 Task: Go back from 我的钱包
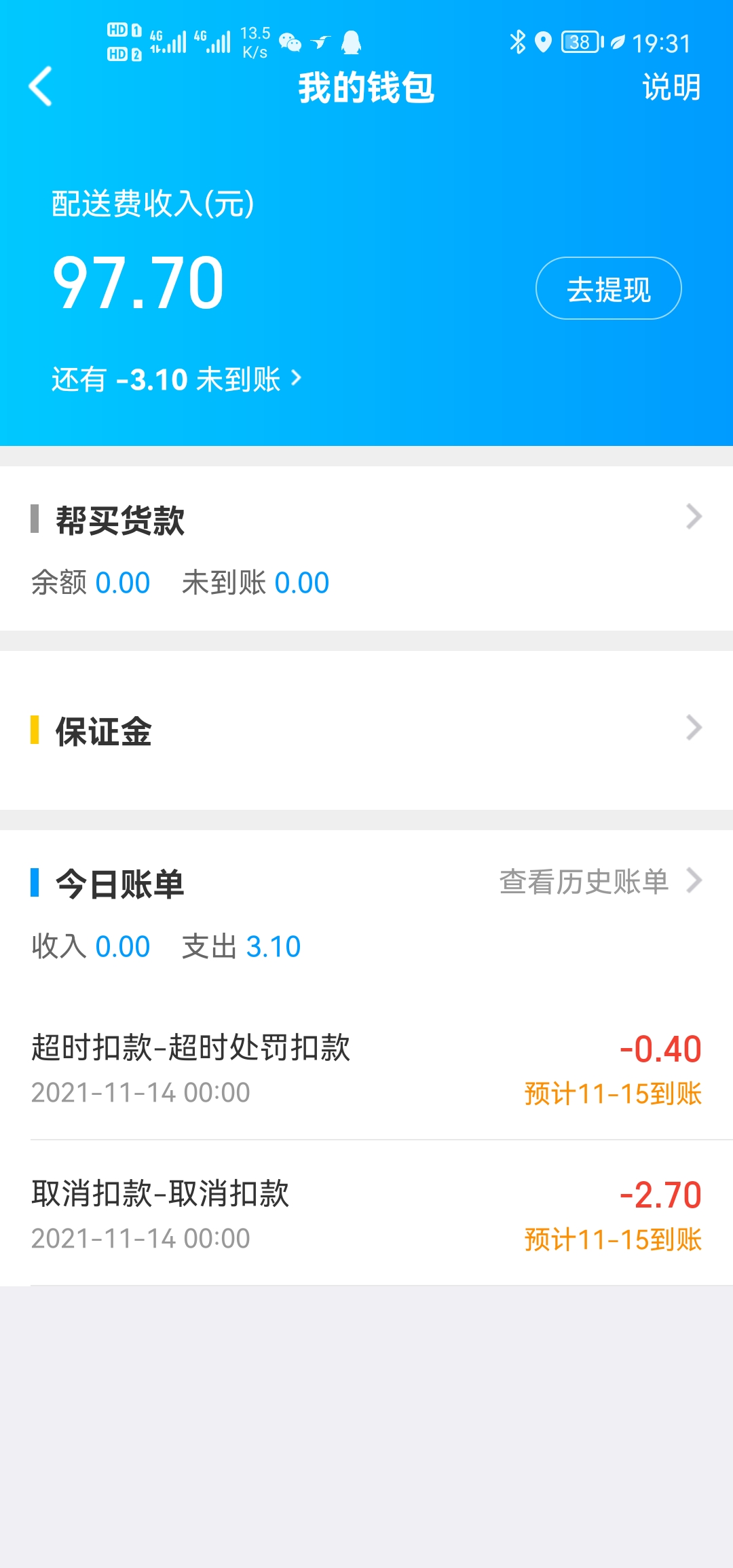[x=41, y=87]
